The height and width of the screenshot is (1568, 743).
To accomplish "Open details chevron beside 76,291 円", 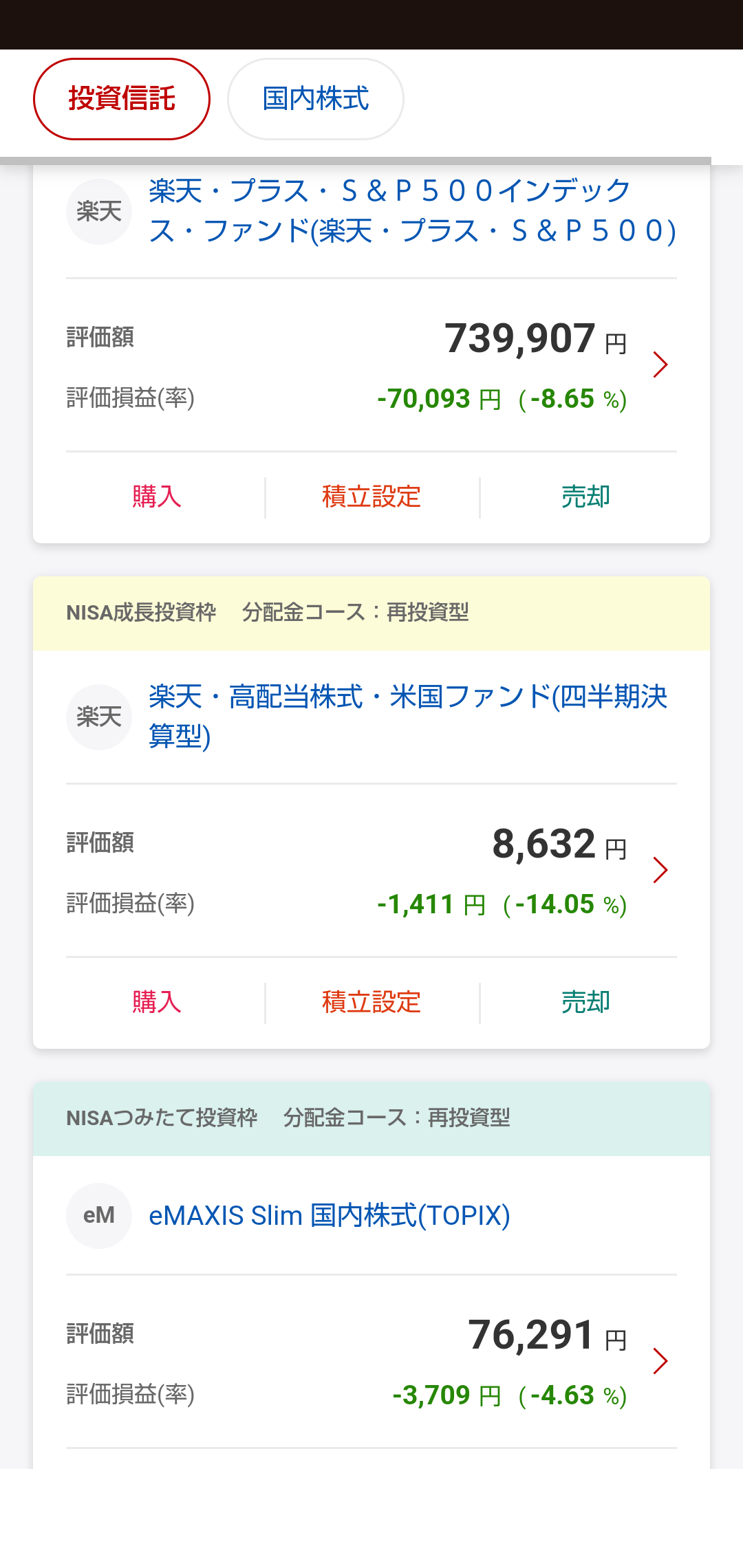I will click(x=660, y=1361).
